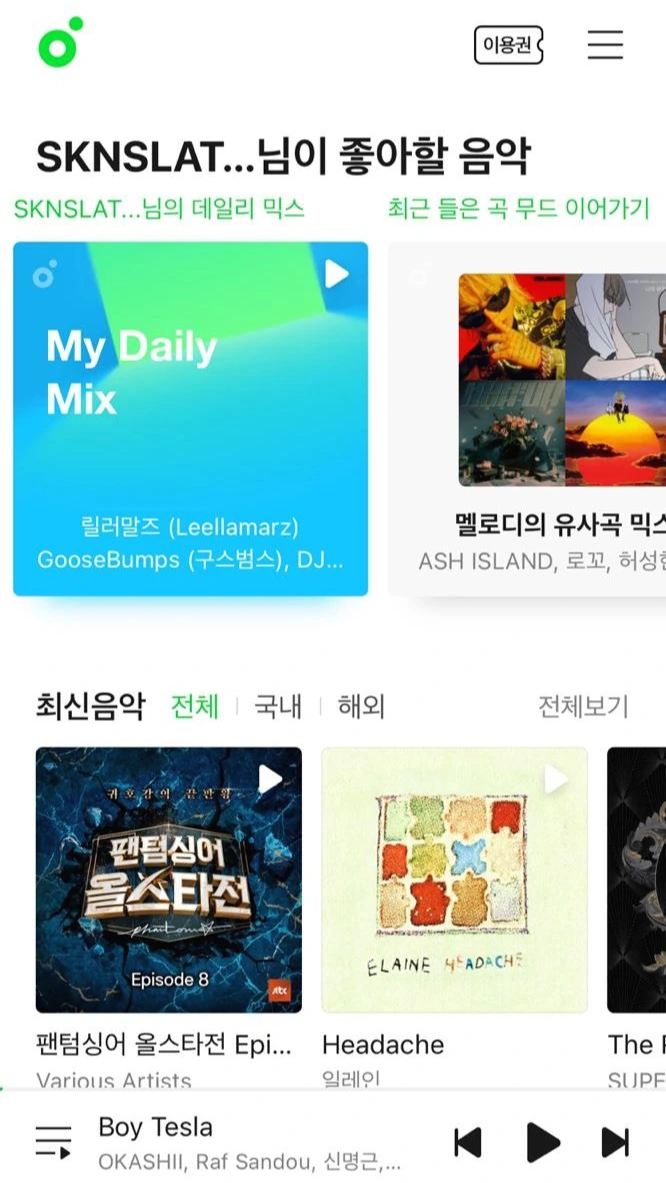Play the My Daily Mix card
Screen dimensions: 666x1183
coord(336,274)
